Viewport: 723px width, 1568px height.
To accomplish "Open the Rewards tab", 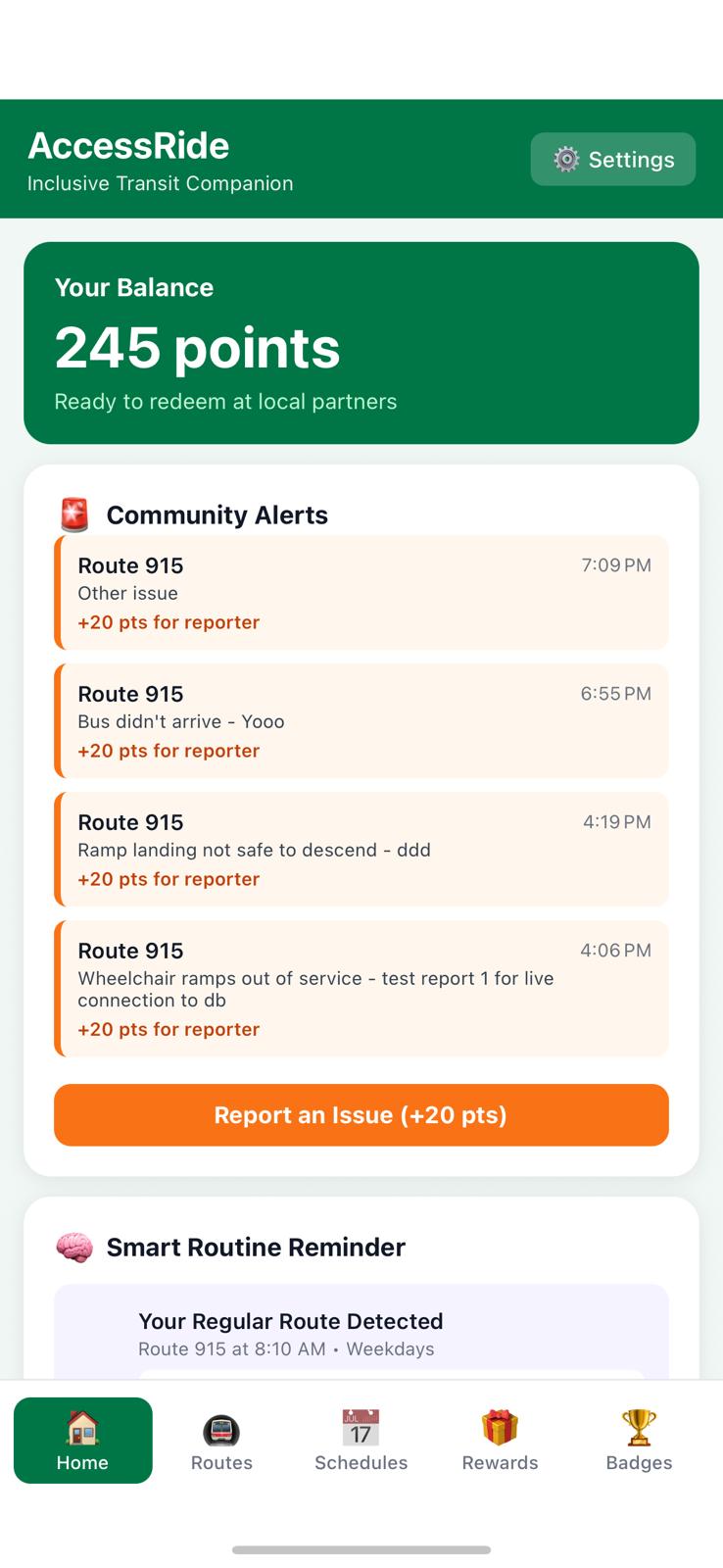I will (x=500, y=1441).
